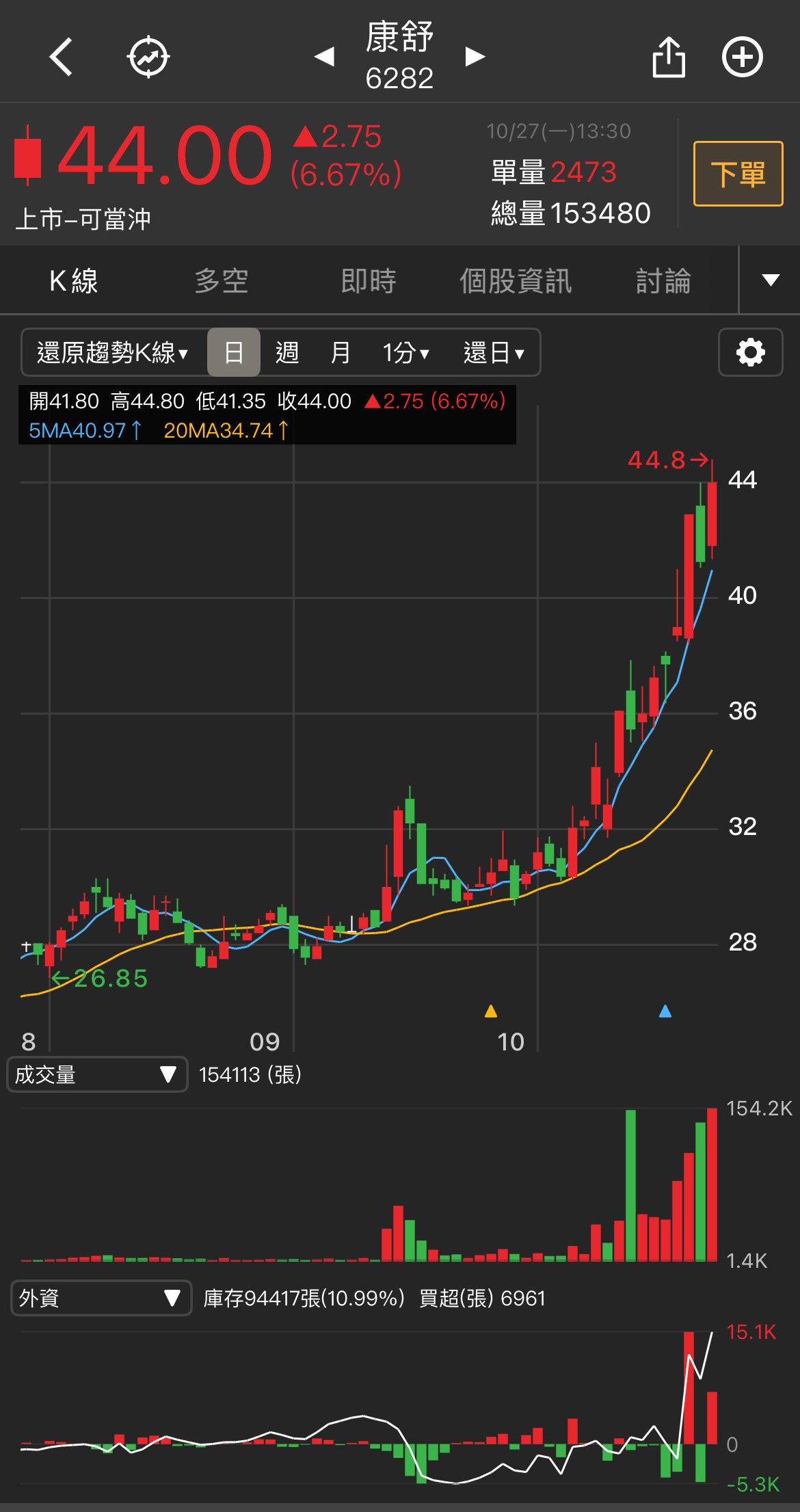
Task: Open the 外資 indicator dropdown
Action: click(x=101, y=1298)
